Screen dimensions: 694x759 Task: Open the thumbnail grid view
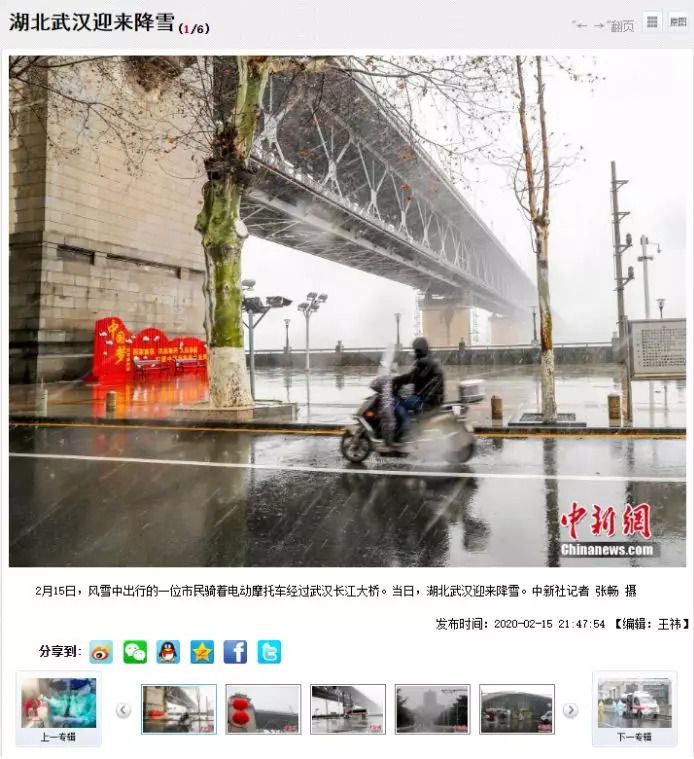point(652,21)
